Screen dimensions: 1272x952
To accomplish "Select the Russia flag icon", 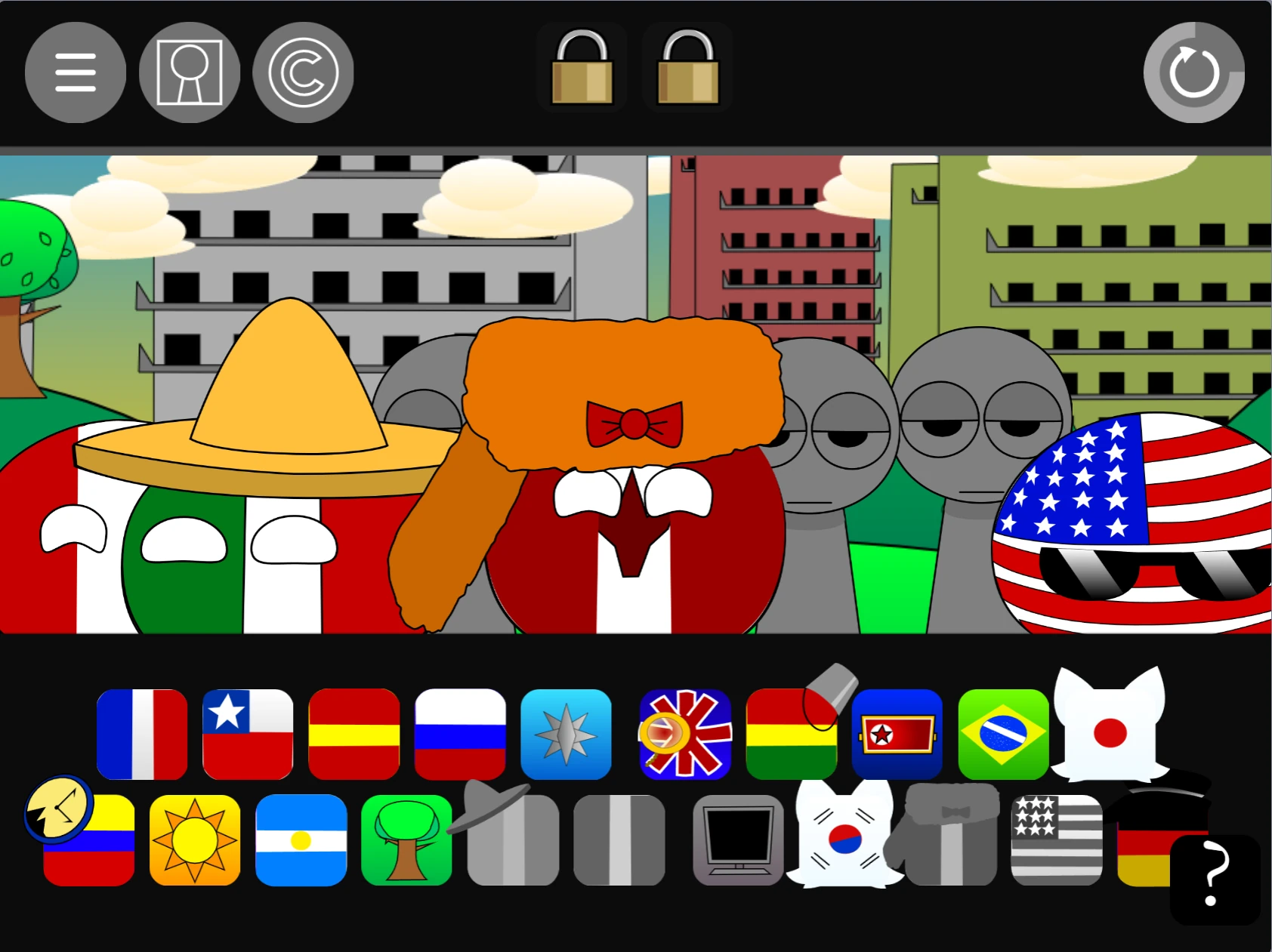I will (x=459, y=734).
